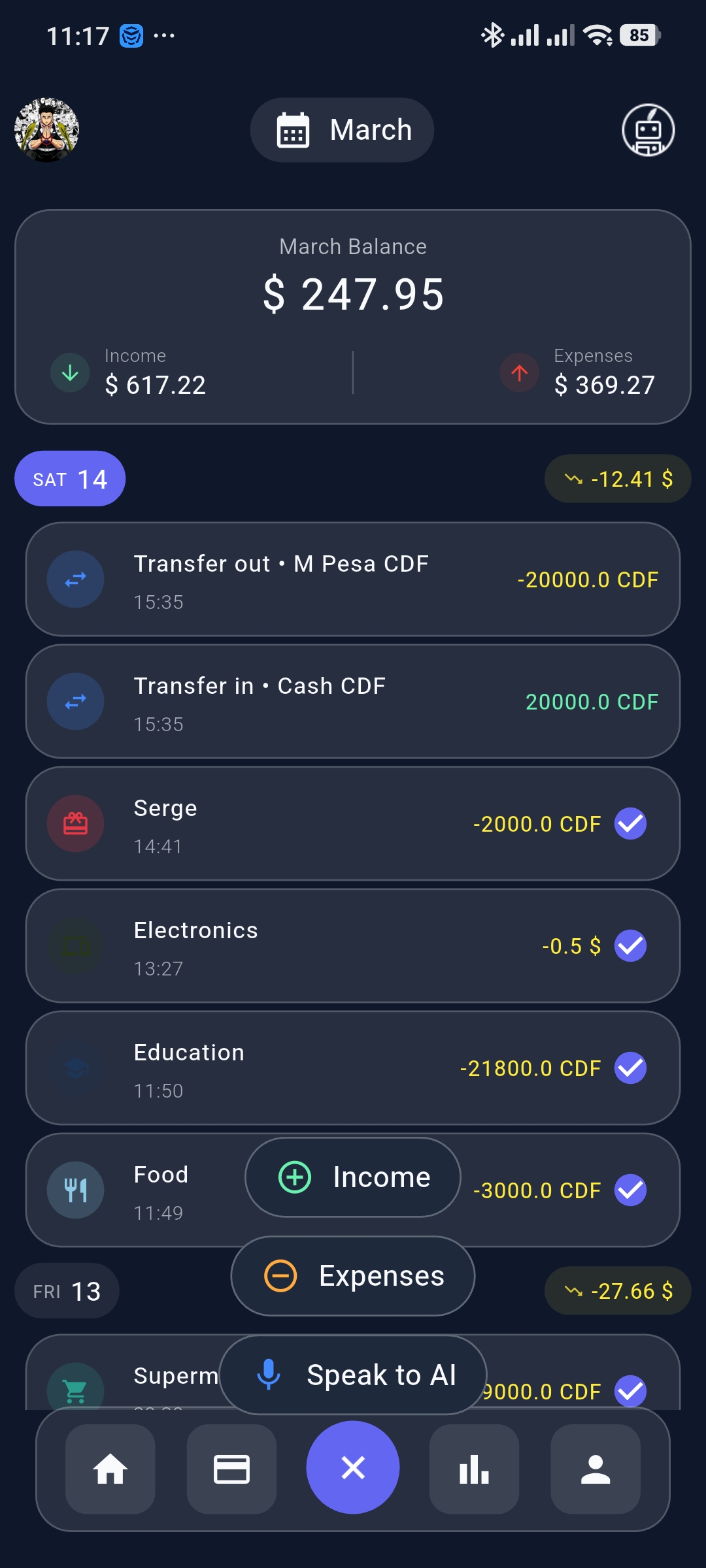The width and height of the screenshot is (706, 1568).
Task: Open the AI assistant robot icon
Action: click(x=648, y=130)
